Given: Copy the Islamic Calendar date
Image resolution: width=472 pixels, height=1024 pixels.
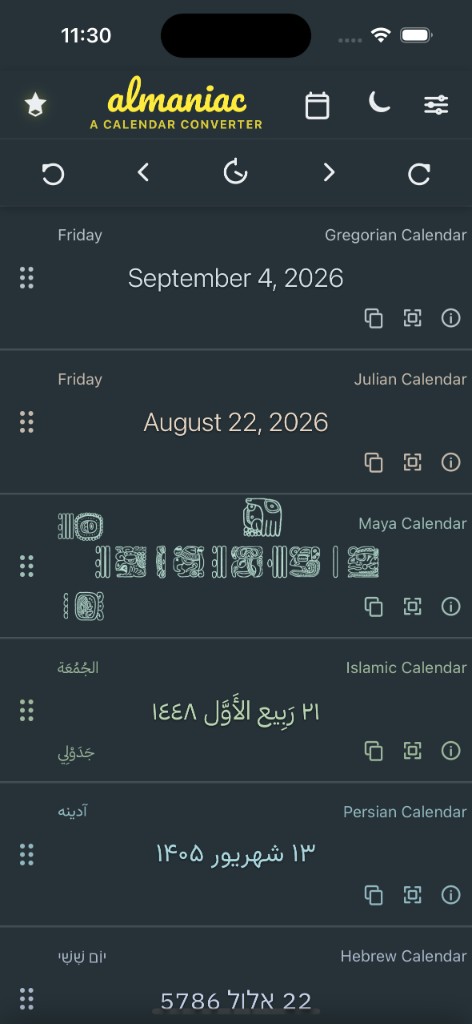Looking at the screenshot, I should [373, 751].
